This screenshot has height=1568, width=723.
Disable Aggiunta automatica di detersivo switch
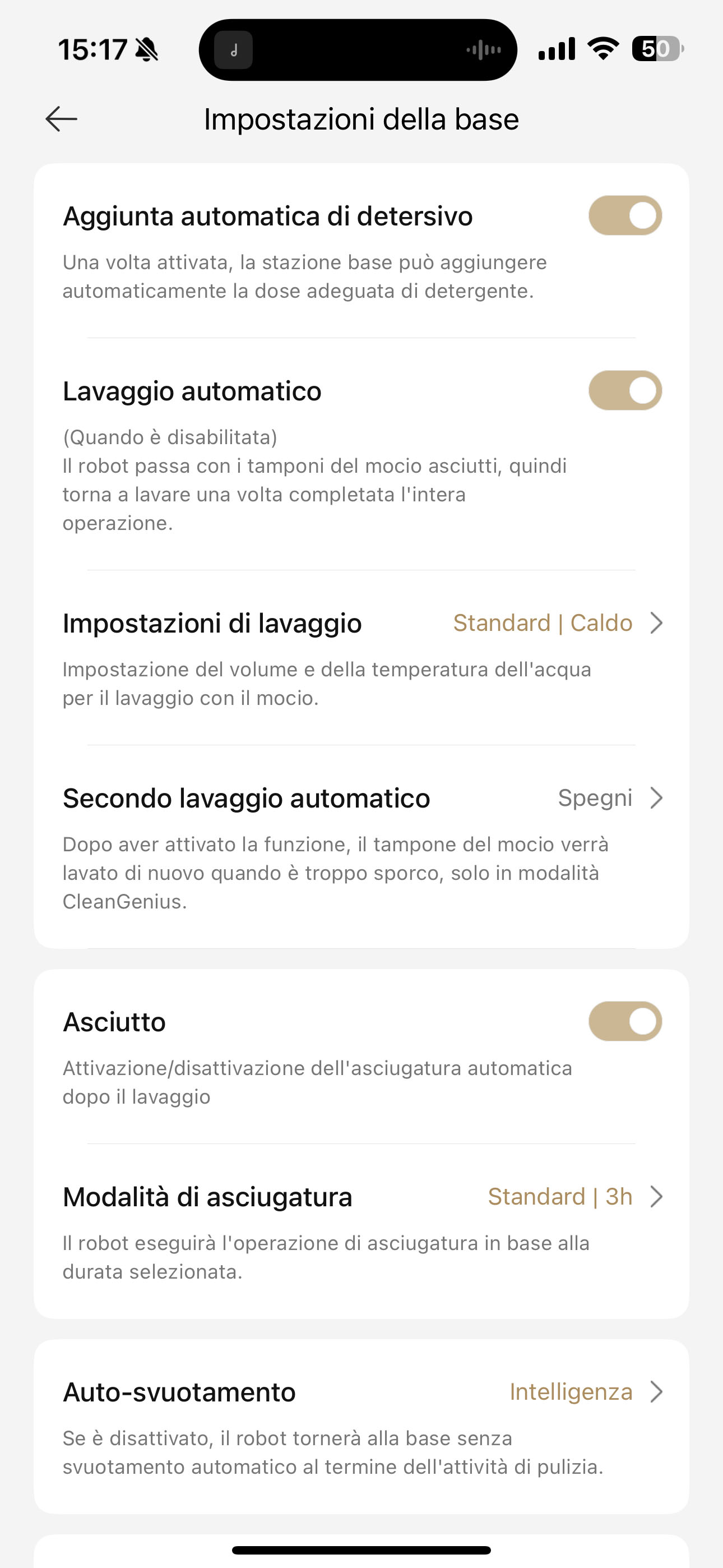coord(625,215)
